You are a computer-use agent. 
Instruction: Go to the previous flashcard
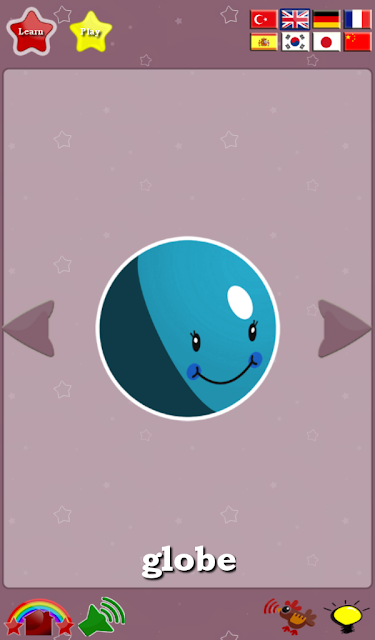tap(29, 329)
